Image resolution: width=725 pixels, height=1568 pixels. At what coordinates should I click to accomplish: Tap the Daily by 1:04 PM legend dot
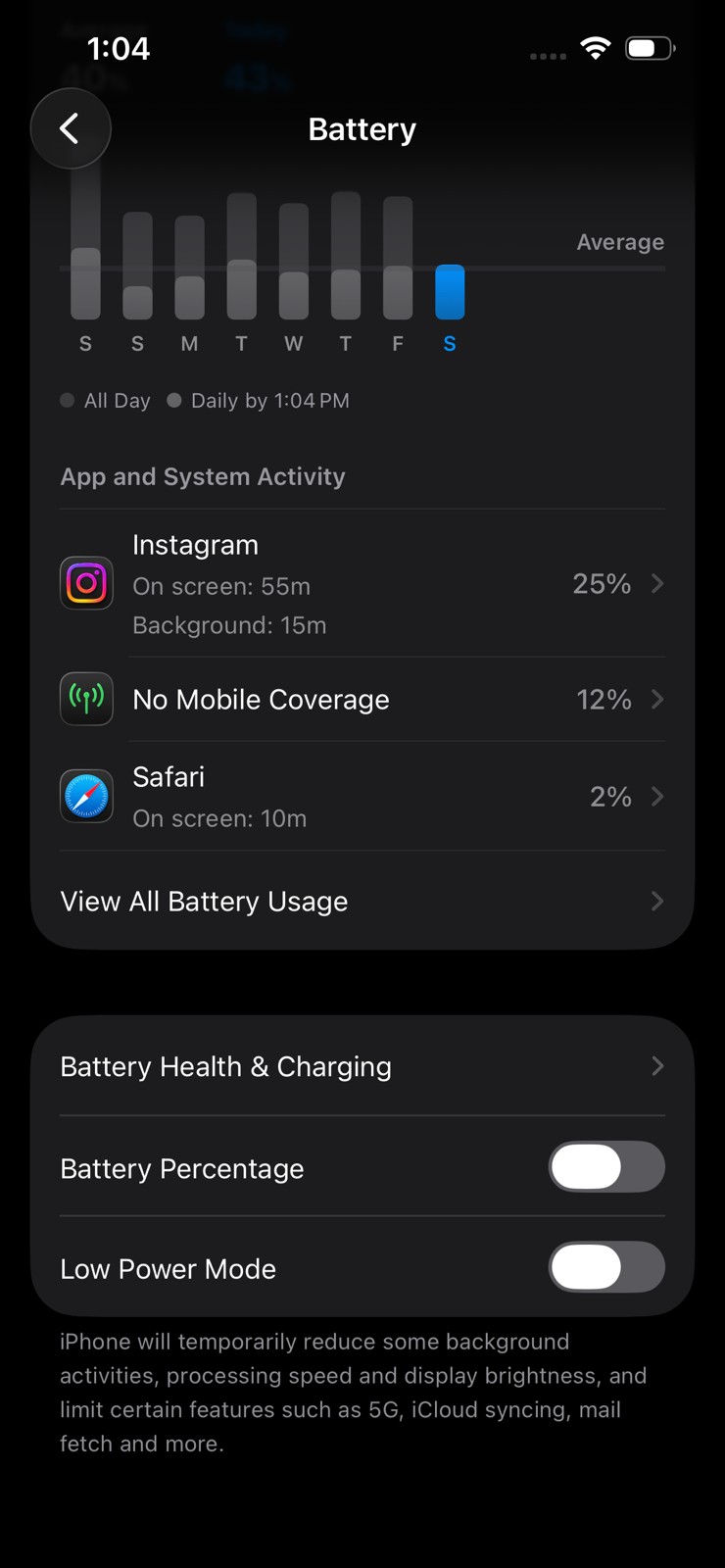coord(174,400)
